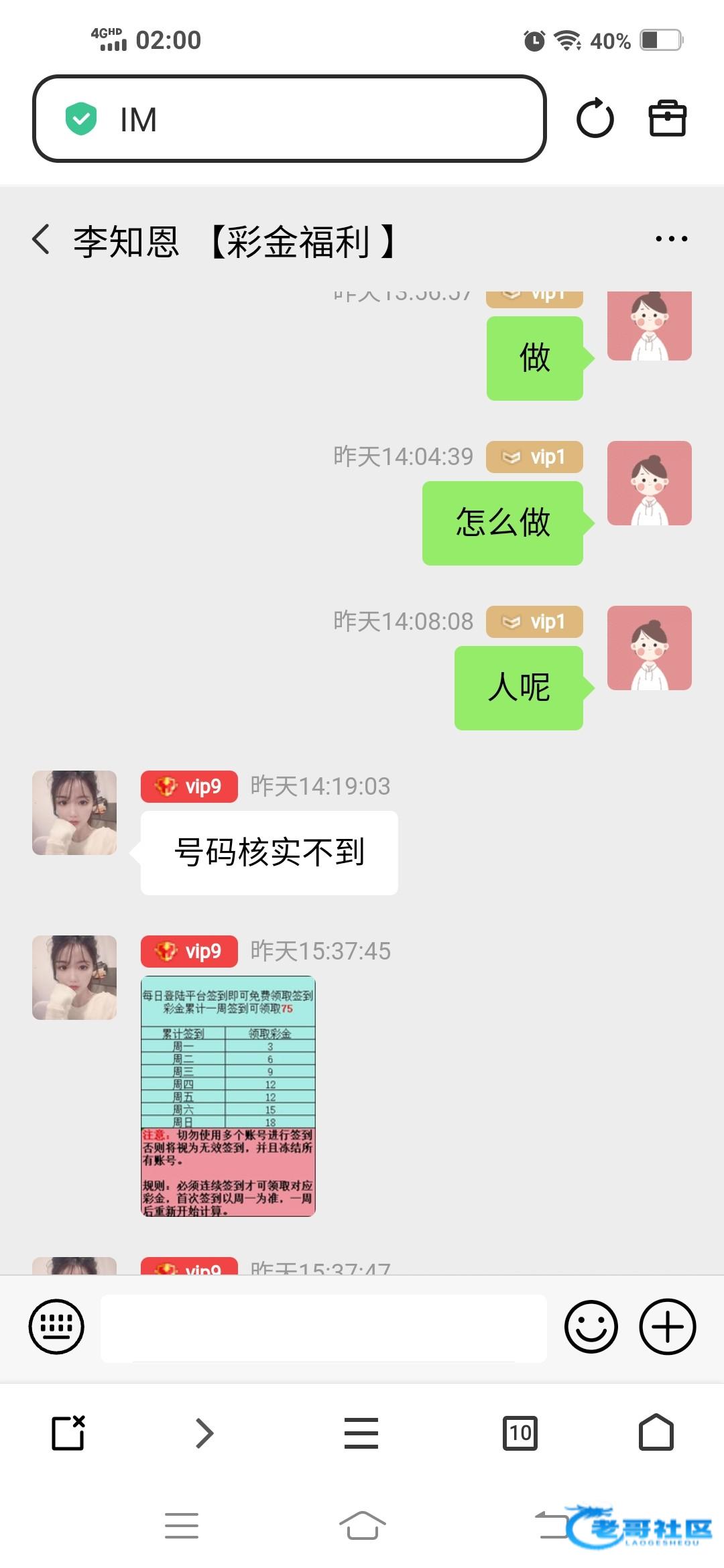Reload the page with the refresh icon
This screenshot has width=724, height=1568.
tap(595, 119)
